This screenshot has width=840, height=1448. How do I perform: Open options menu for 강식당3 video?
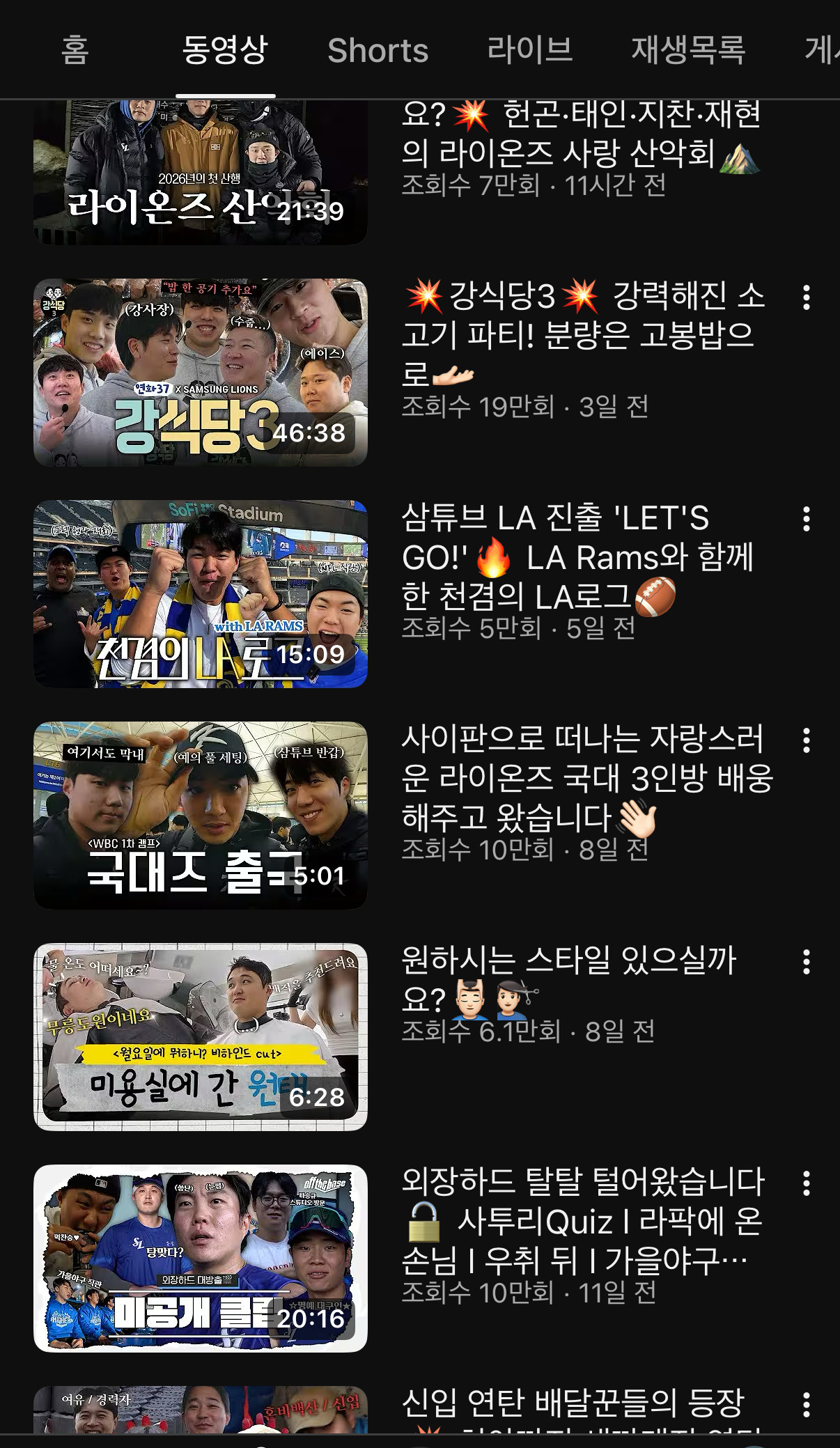point(806,297)
